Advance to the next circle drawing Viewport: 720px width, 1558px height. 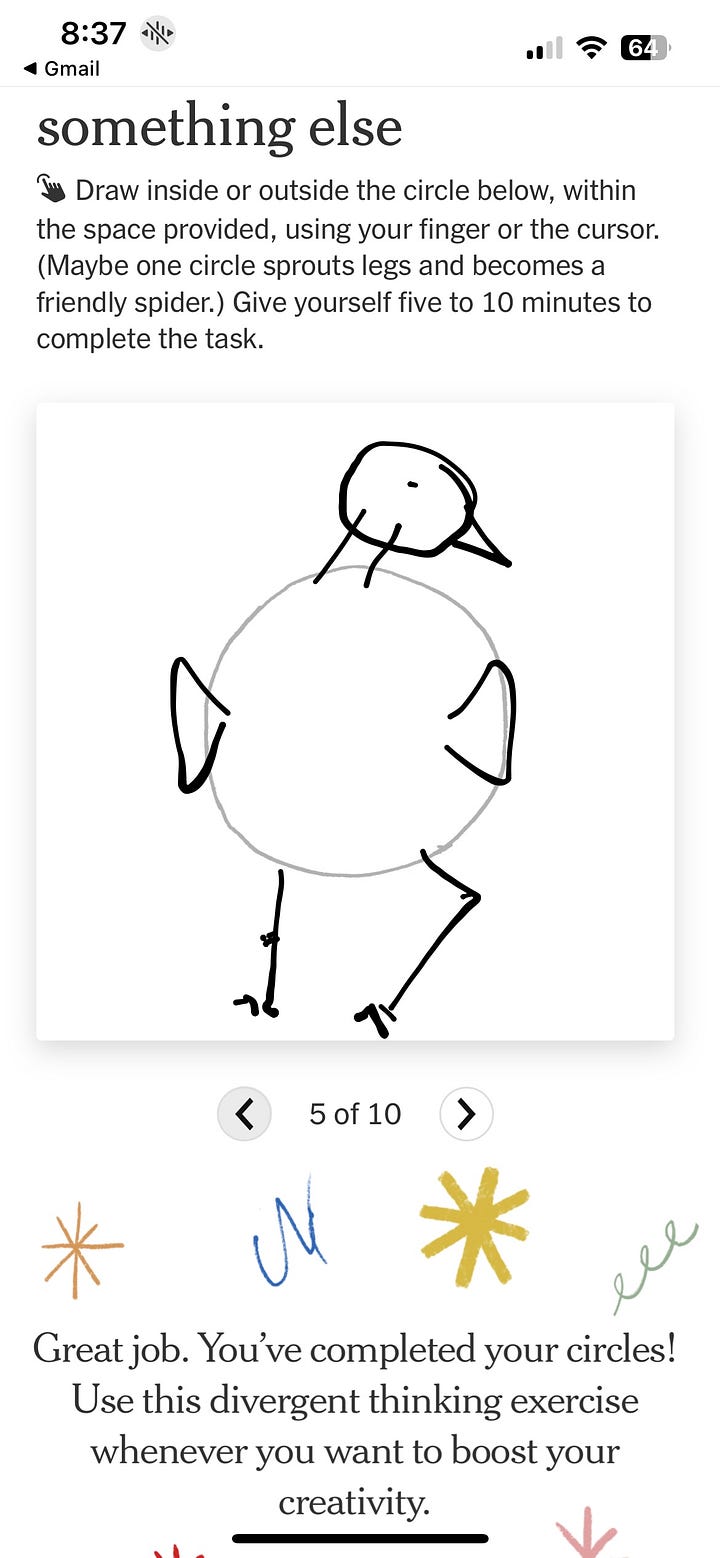tap(466, 1114)
